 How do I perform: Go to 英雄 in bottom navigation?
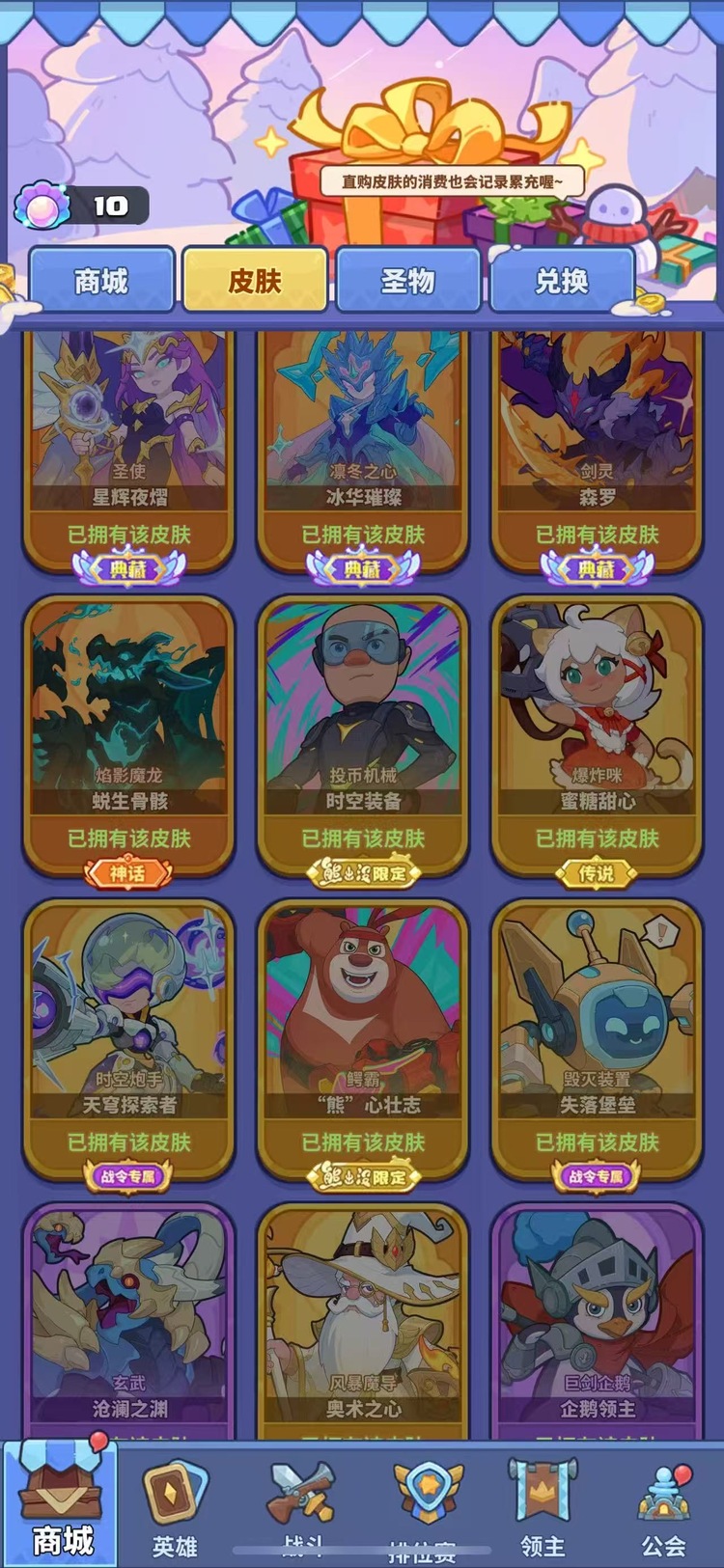pyautogui.click(x=175, y=1509)
